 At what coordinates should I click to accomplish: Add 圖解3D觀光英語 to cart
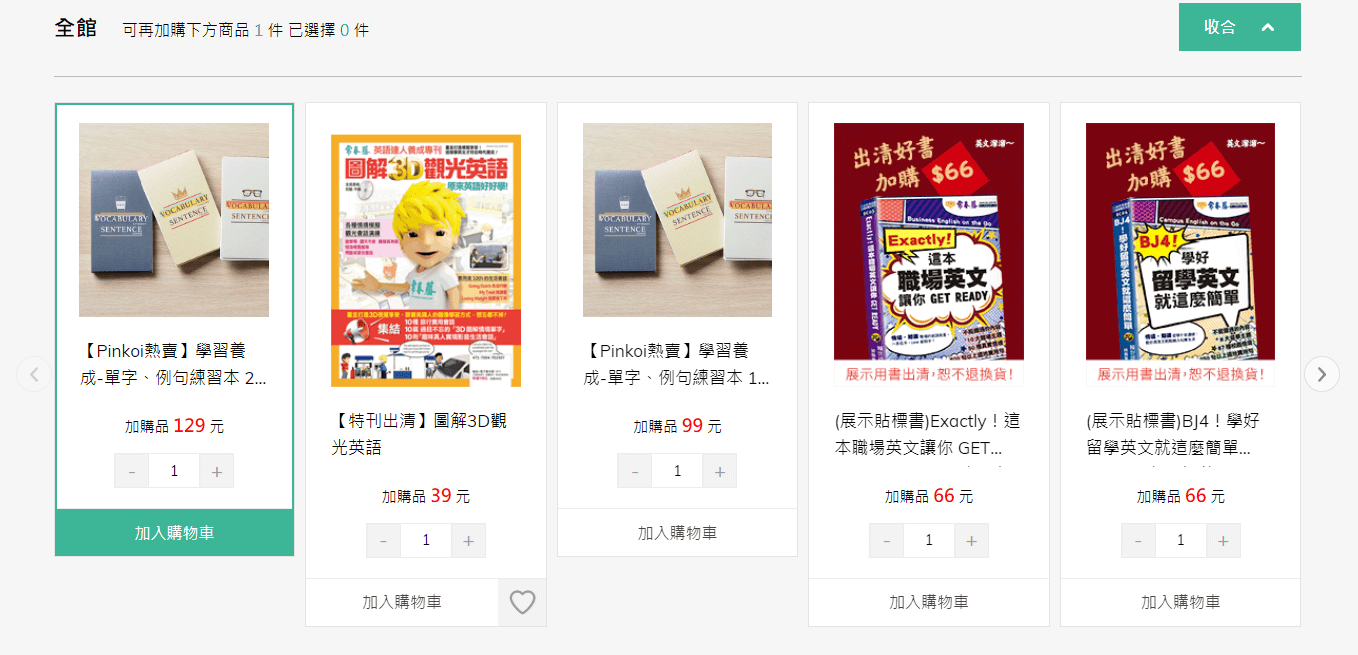[x=402, y=602]
